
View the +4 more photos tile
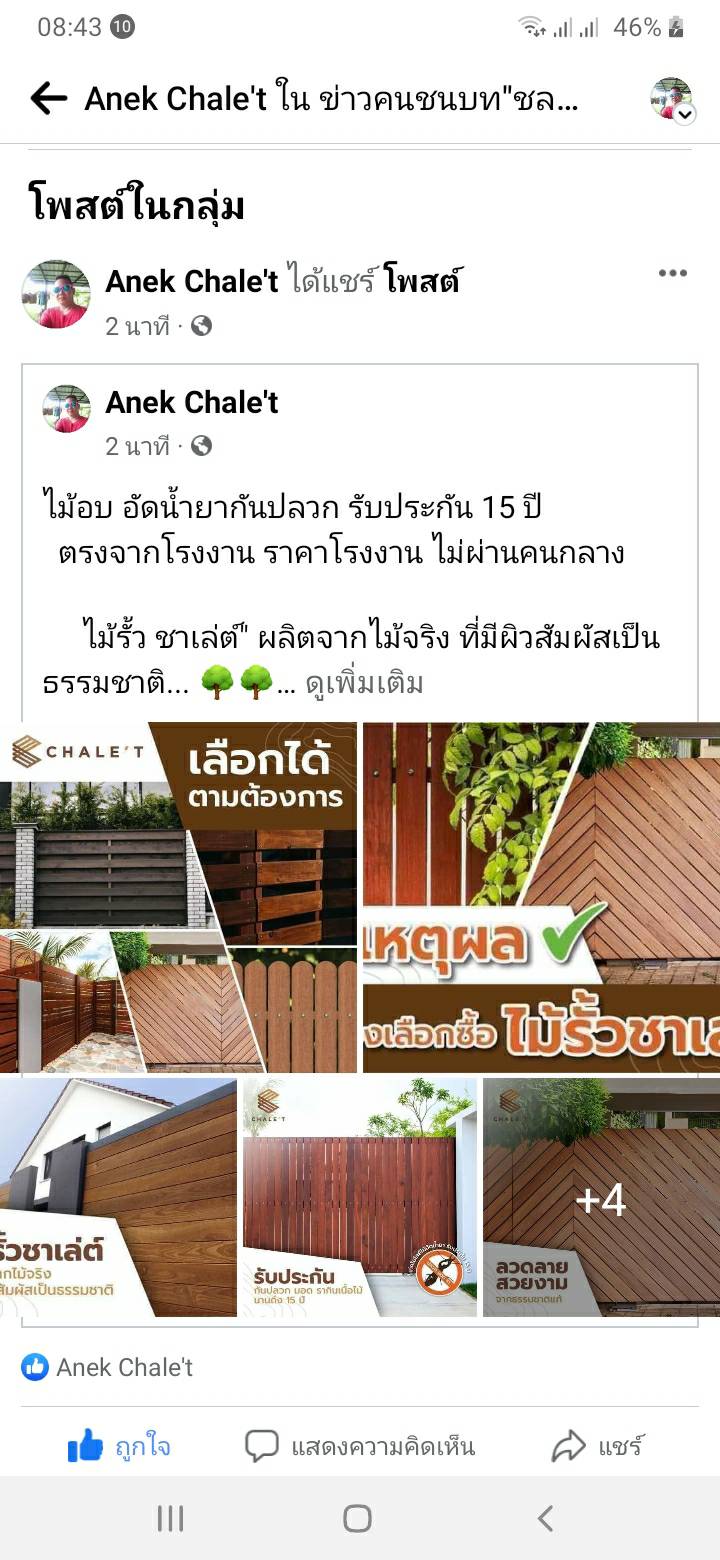click(601, 1197)
